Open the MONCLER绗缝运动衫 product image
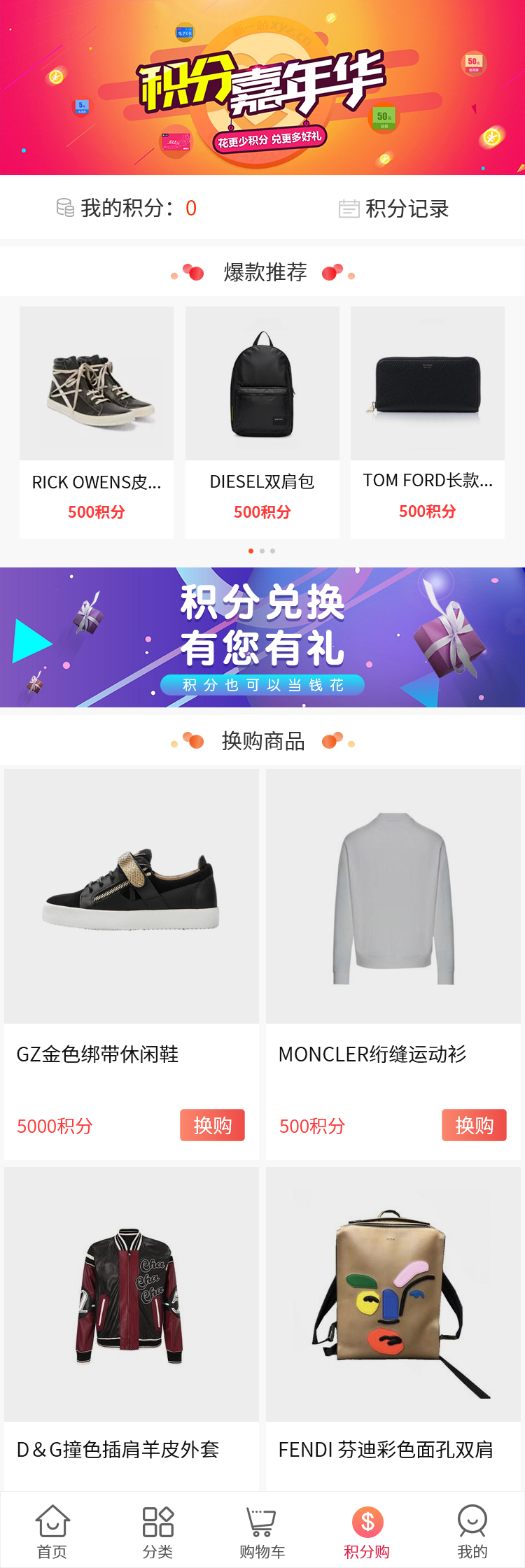The width and height of the screenshot is (525, 1568). click(x=393, y=896)
